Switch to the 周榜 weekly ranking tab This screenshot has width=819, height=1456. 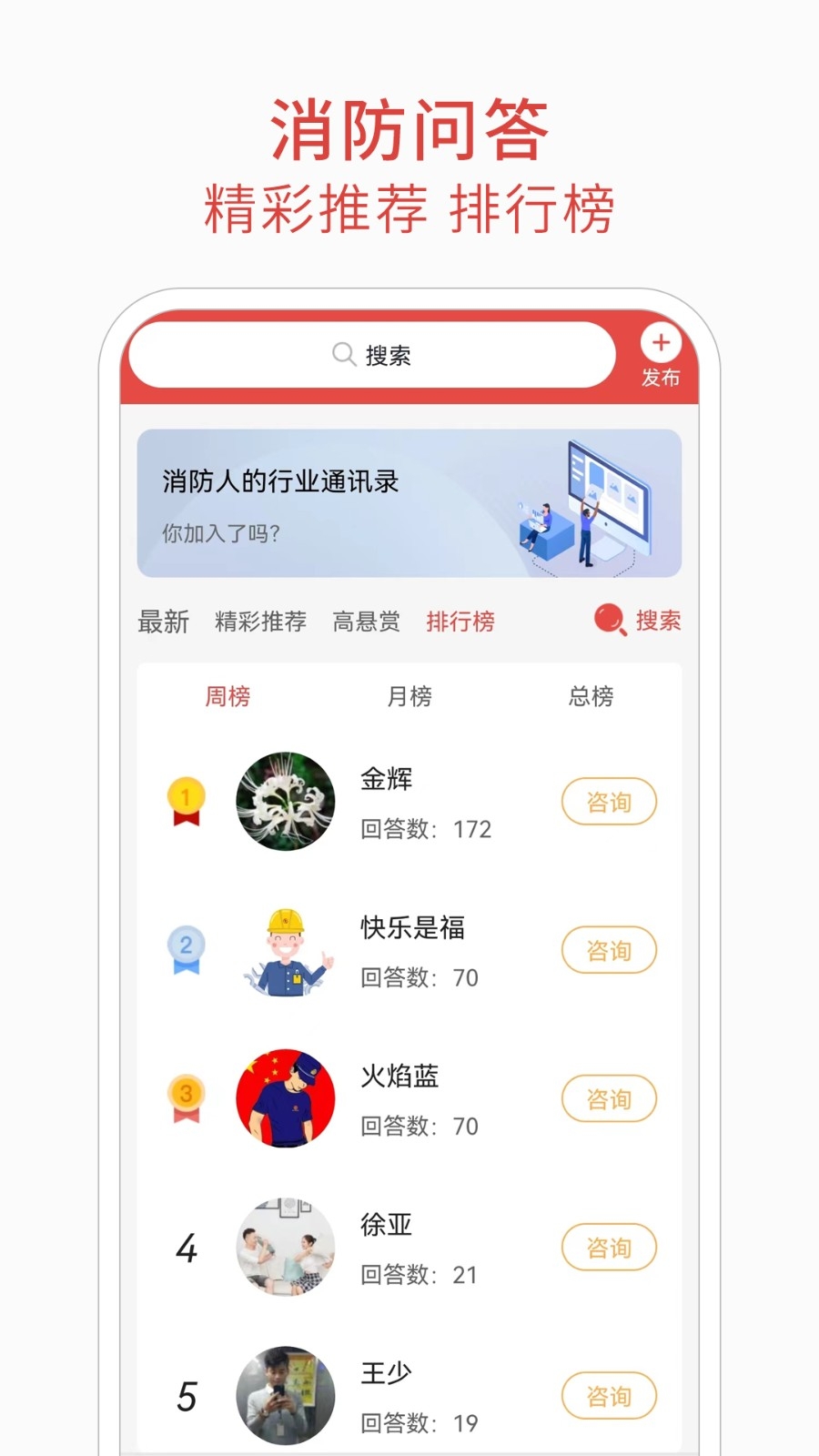point(229,696)
